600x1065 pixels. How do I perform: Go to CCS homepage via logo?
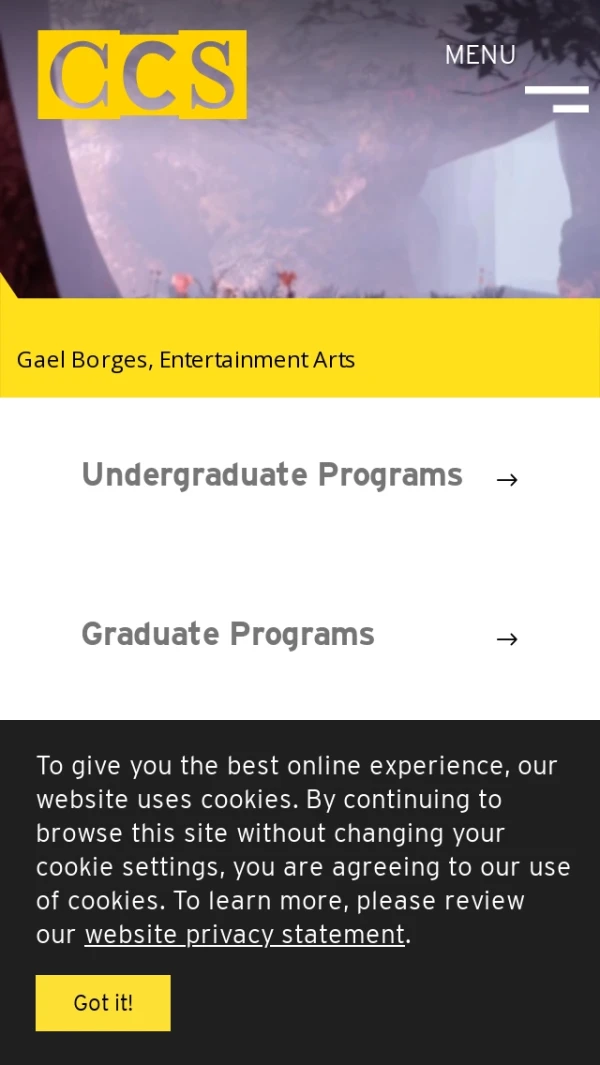[142, 75]
